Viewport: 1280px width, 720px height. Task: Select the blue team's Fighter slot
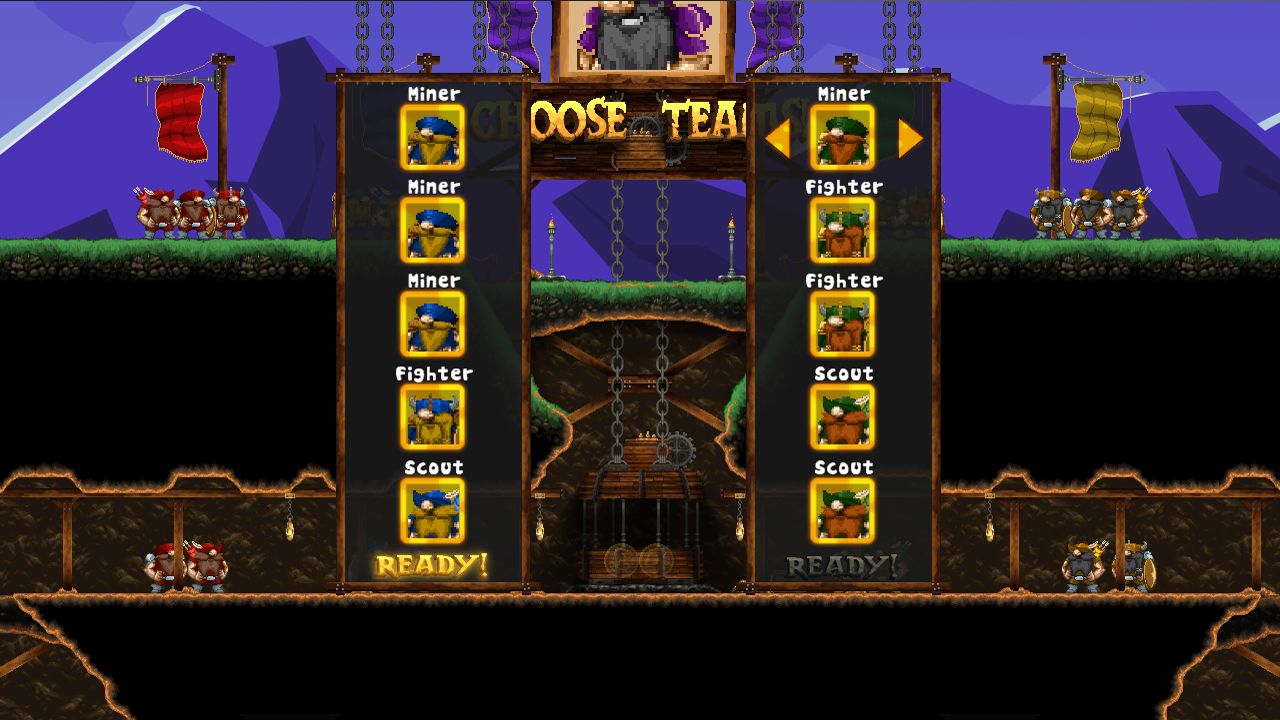(x=432, y=416)
